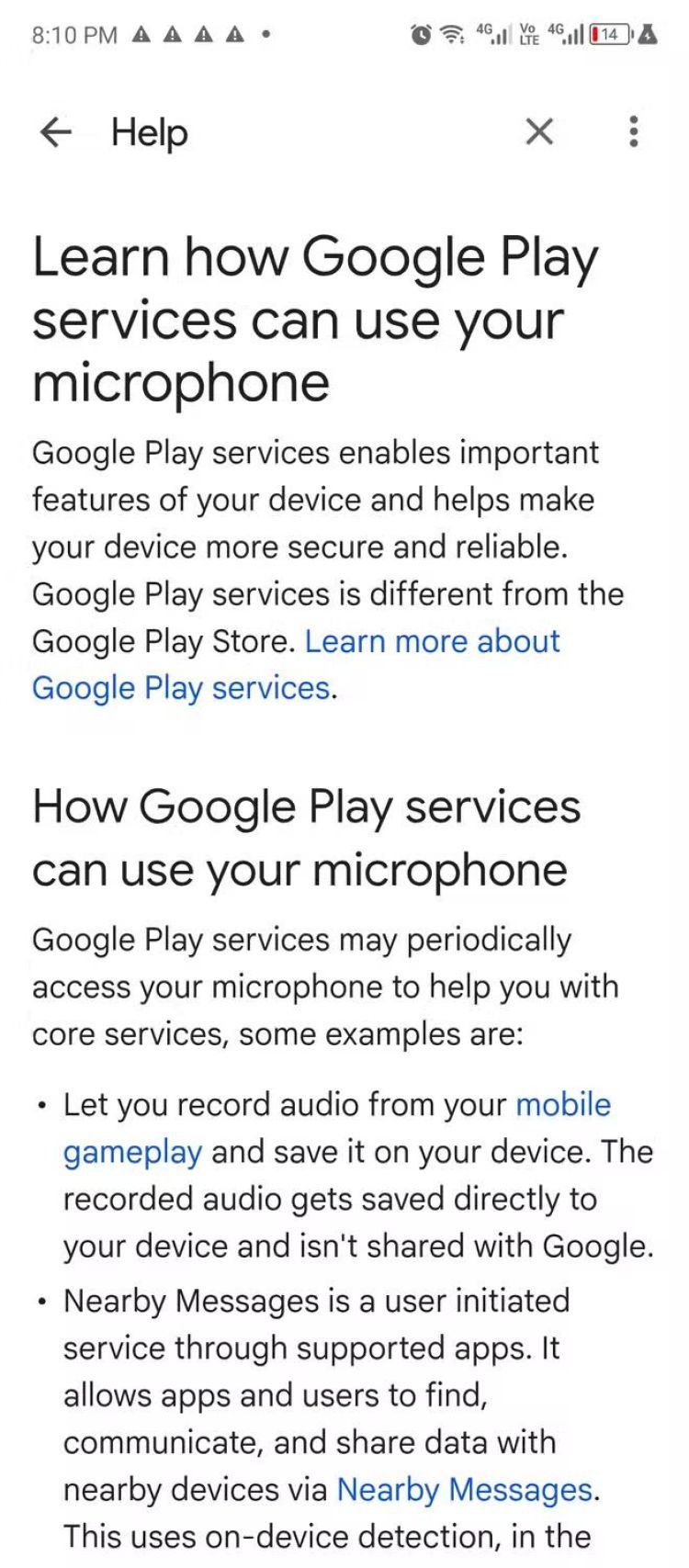
Task: Go back using the arrow icon
Action: [56, 132]
